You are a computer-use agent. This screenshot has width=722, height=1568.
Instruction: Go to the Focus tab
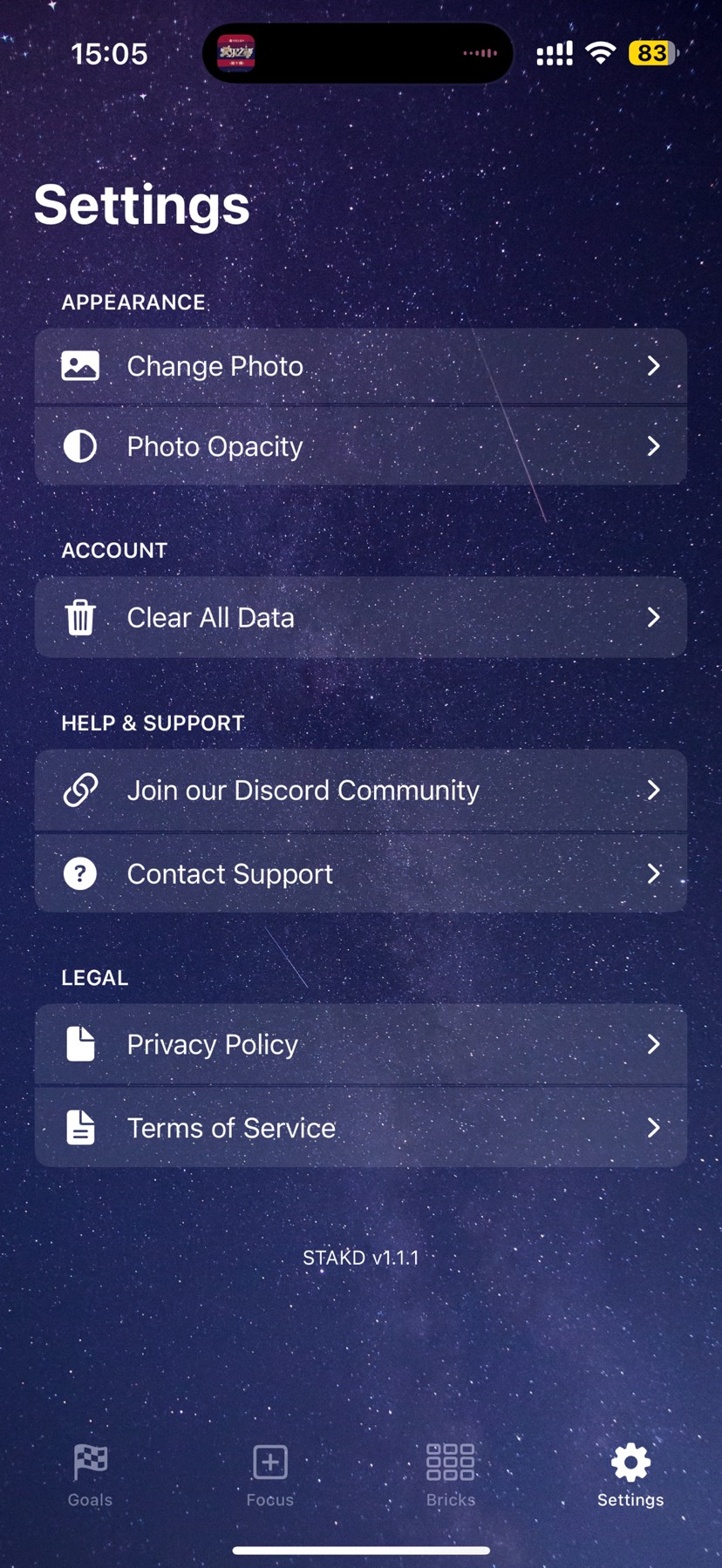[270, 1475]
